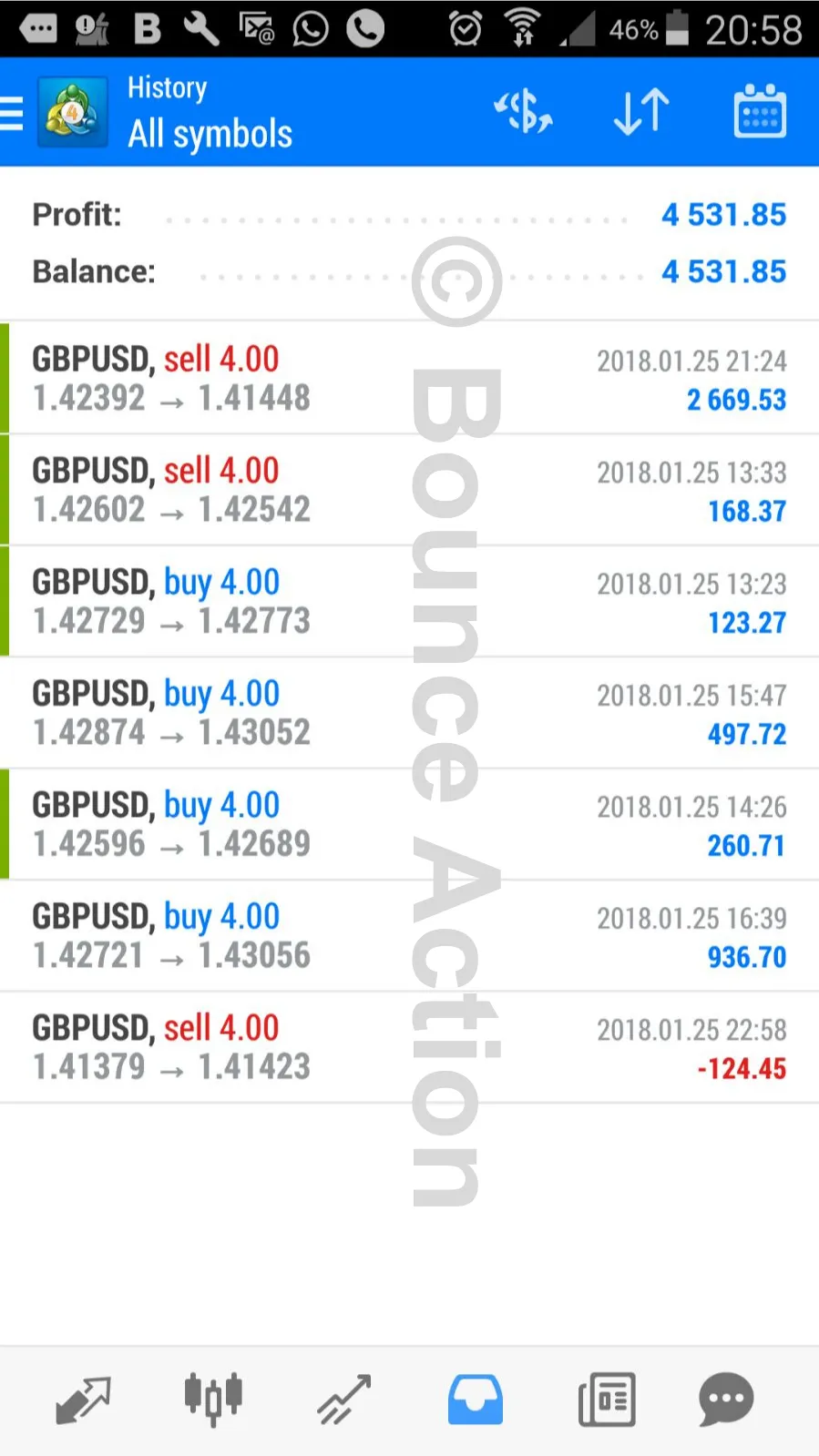Switch to the Quotes tab
This screenshot has height=1456, width=819.
pyautogui.click(x=83, y=1399)
